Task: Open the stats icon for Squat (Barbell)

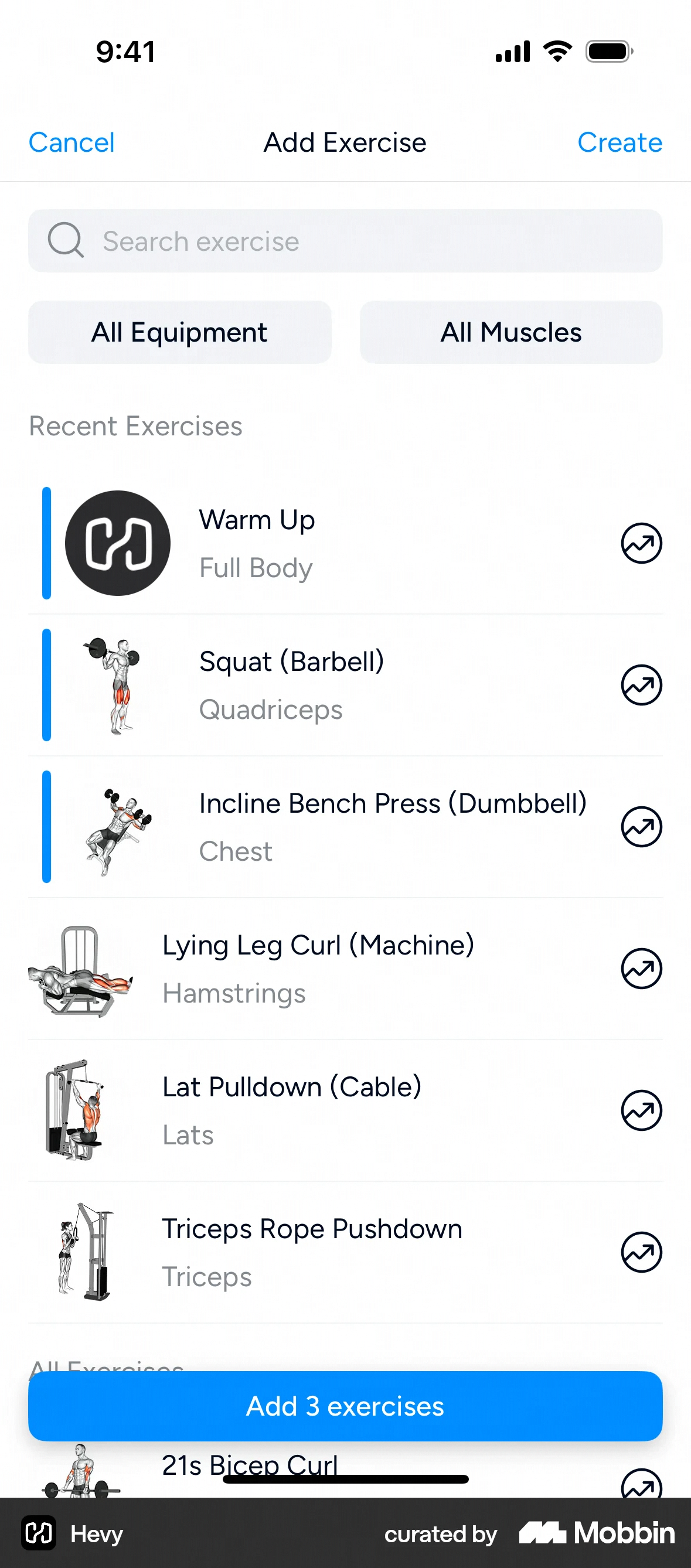Action: pyautogui.click(x=641, y=685)
